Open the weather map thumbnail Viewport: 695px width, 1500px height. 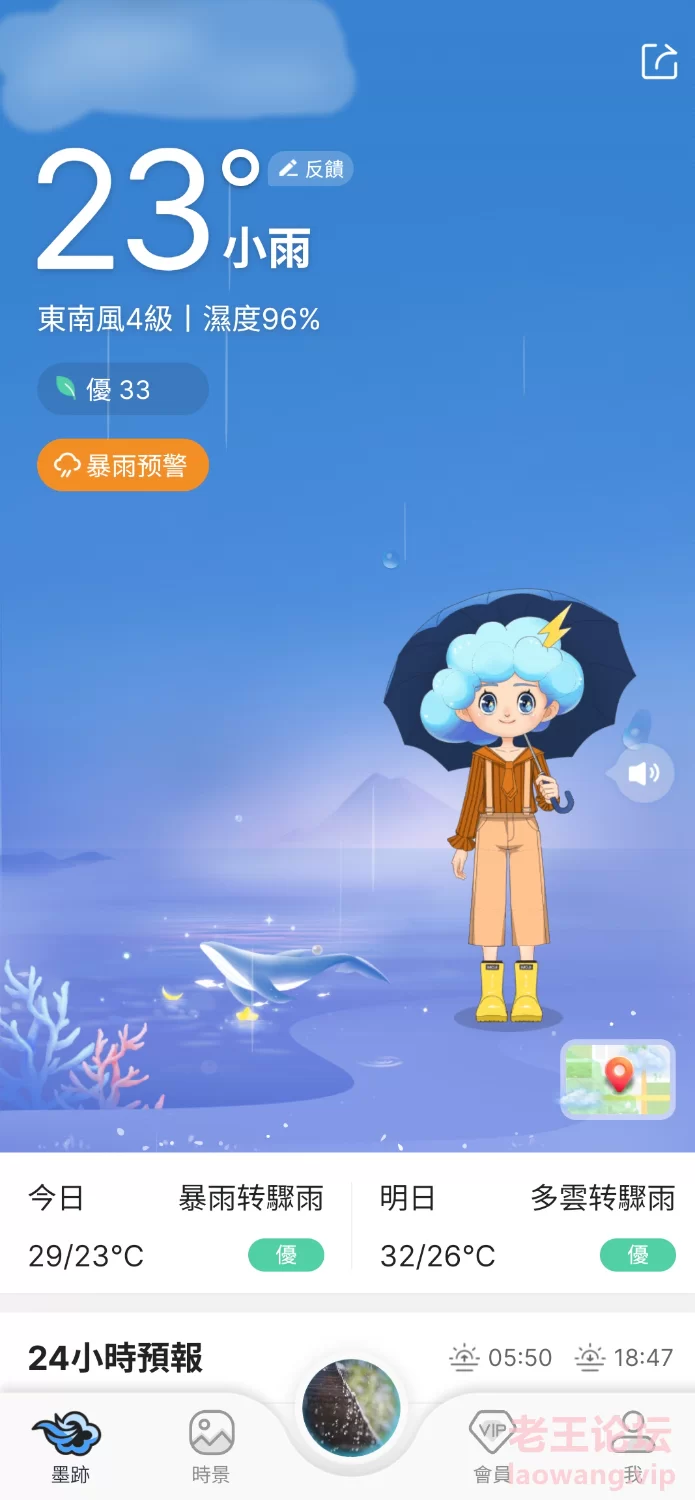[x=618, y=1079]
